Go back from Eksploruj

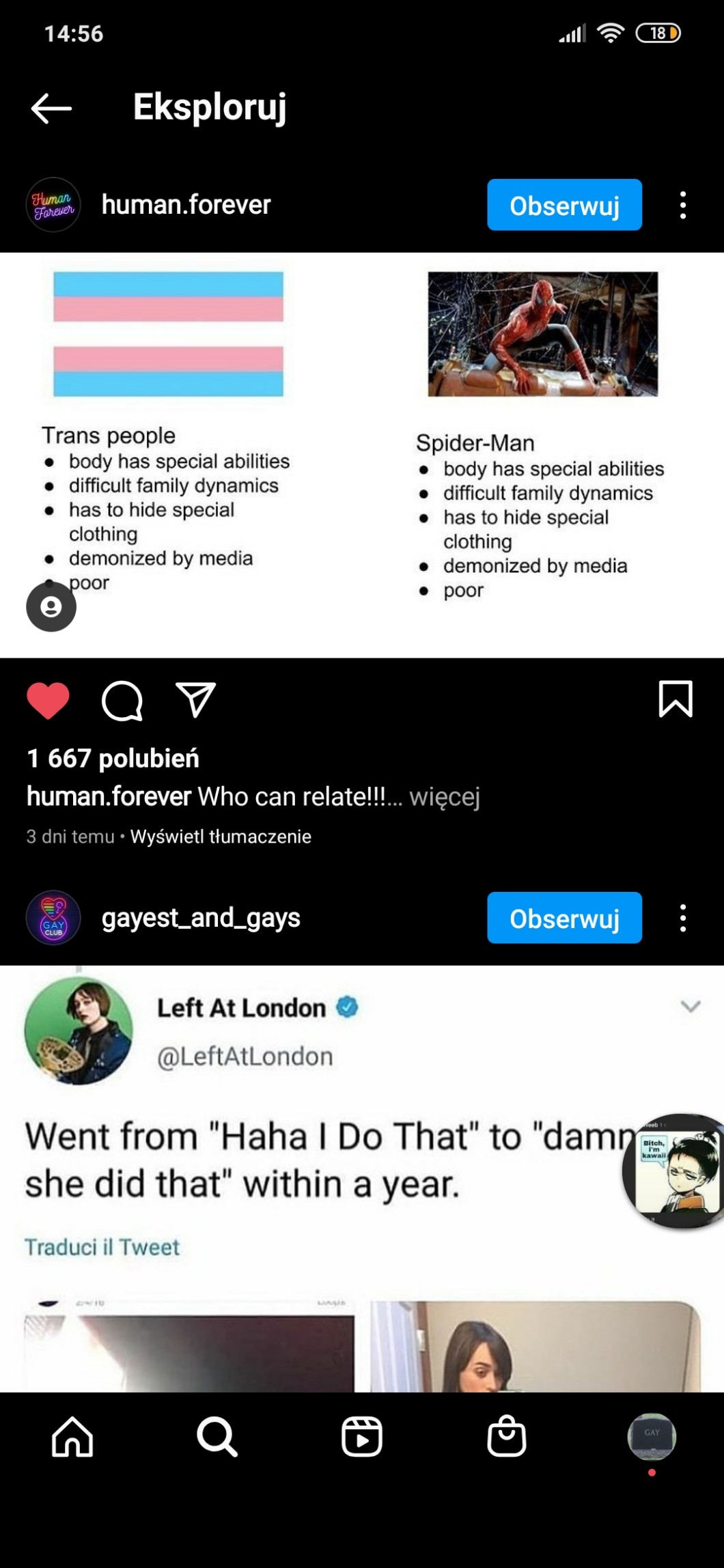click(51, 108)
